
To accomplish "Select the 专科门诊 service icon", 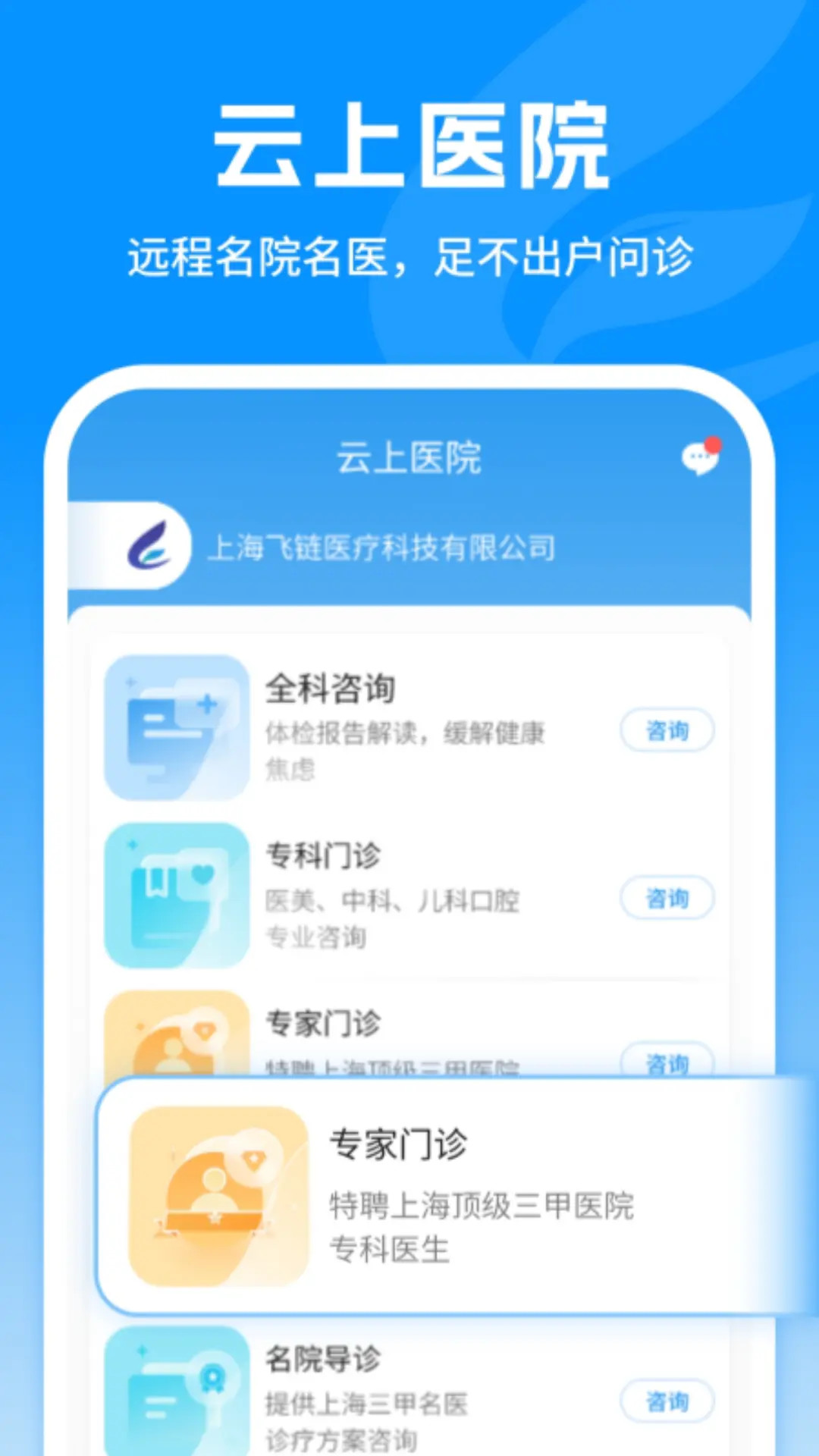I will [x=176, y=897].
